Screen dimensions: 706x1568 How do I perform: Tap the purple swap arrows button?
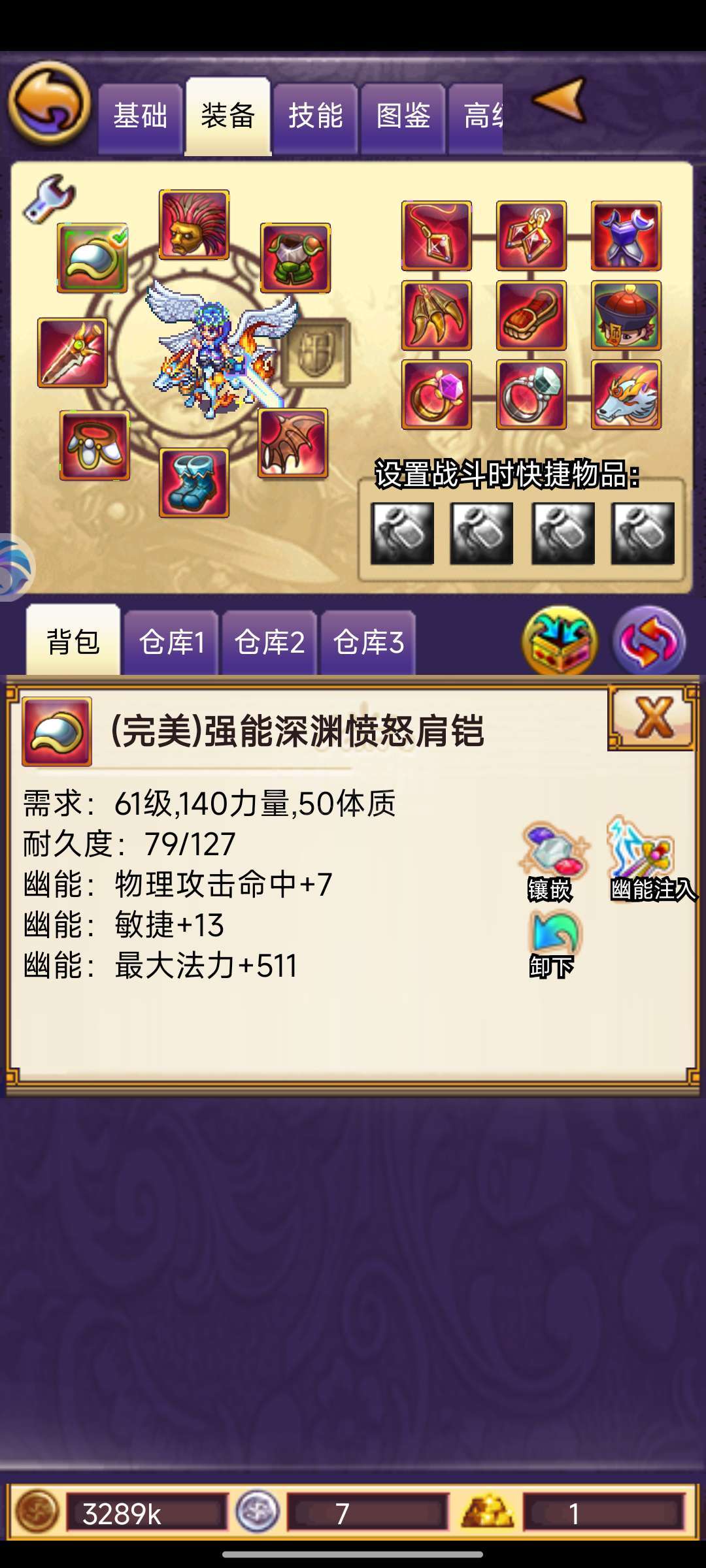[x=649, y=640]
